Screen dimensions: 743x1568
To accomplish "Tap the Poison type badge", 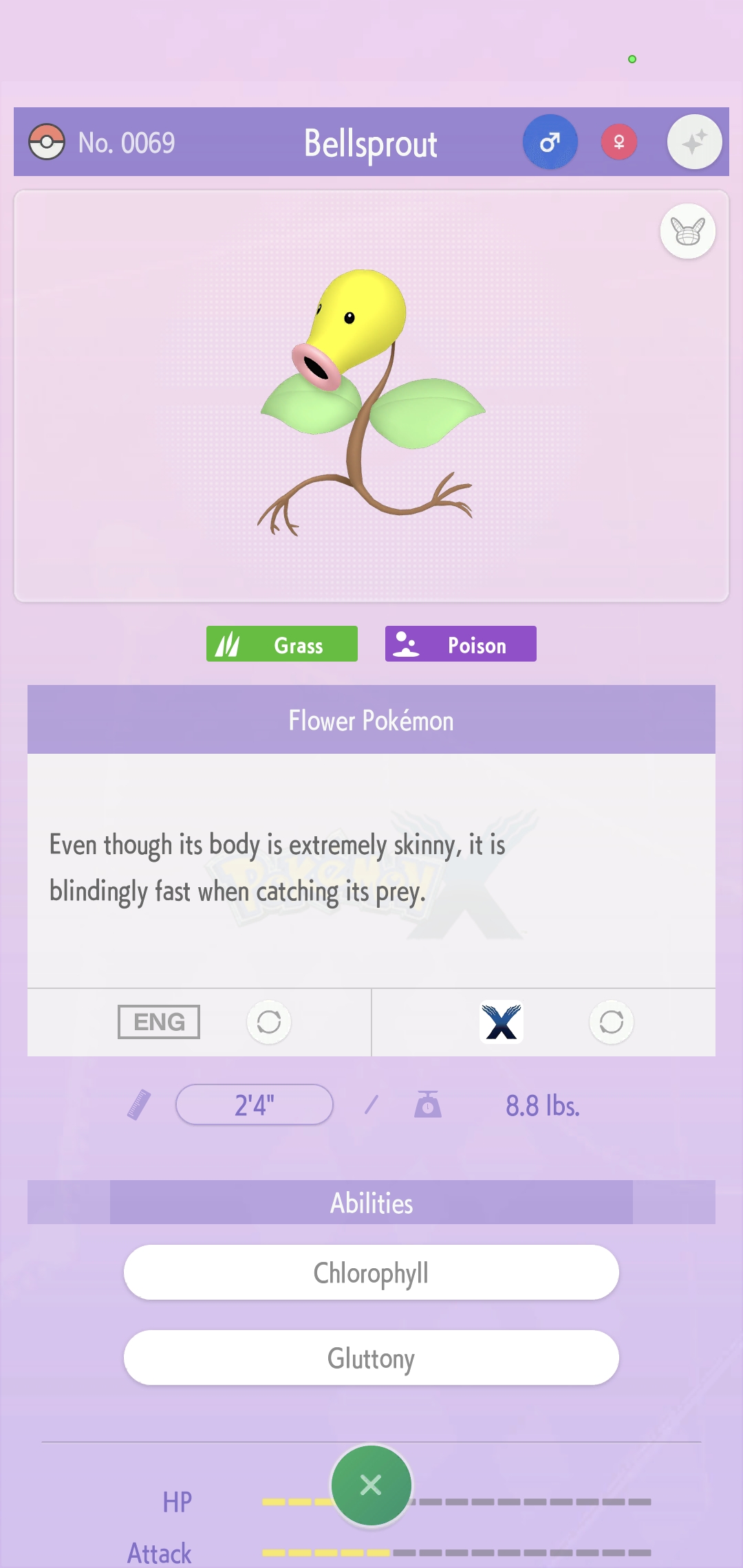I will tap(461, 644).
